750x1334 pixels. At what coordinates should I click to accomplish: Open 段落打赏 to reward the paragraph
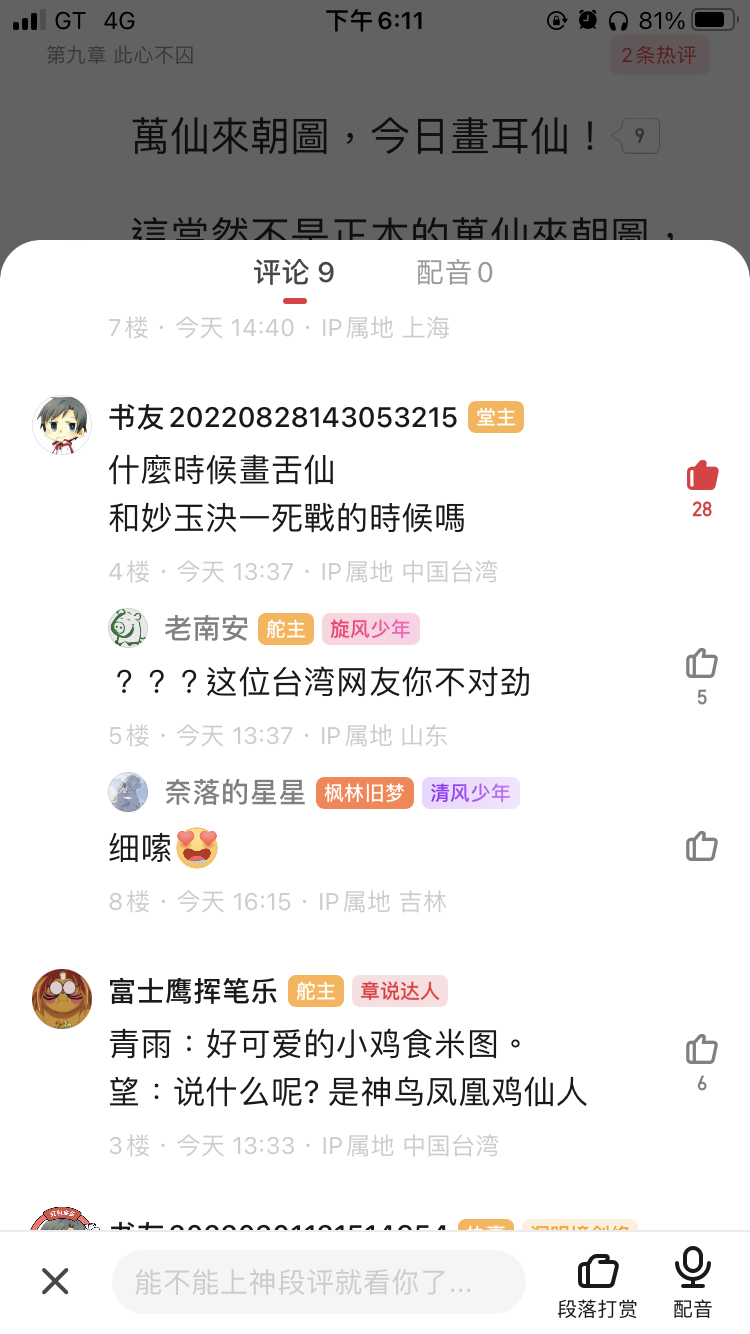tap(597, 1283)
